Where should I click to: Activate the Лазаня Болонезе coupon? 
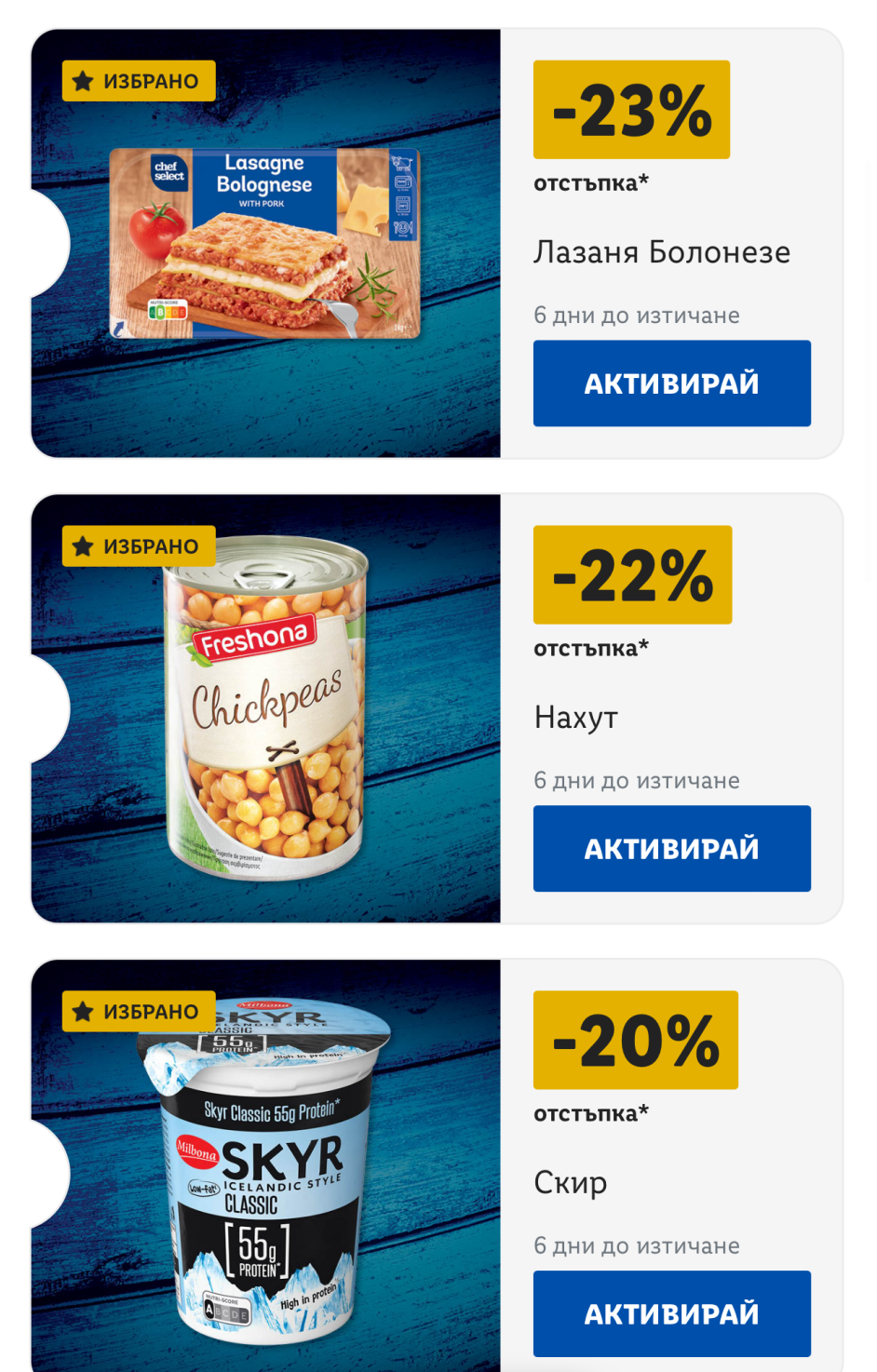point(671,383)
